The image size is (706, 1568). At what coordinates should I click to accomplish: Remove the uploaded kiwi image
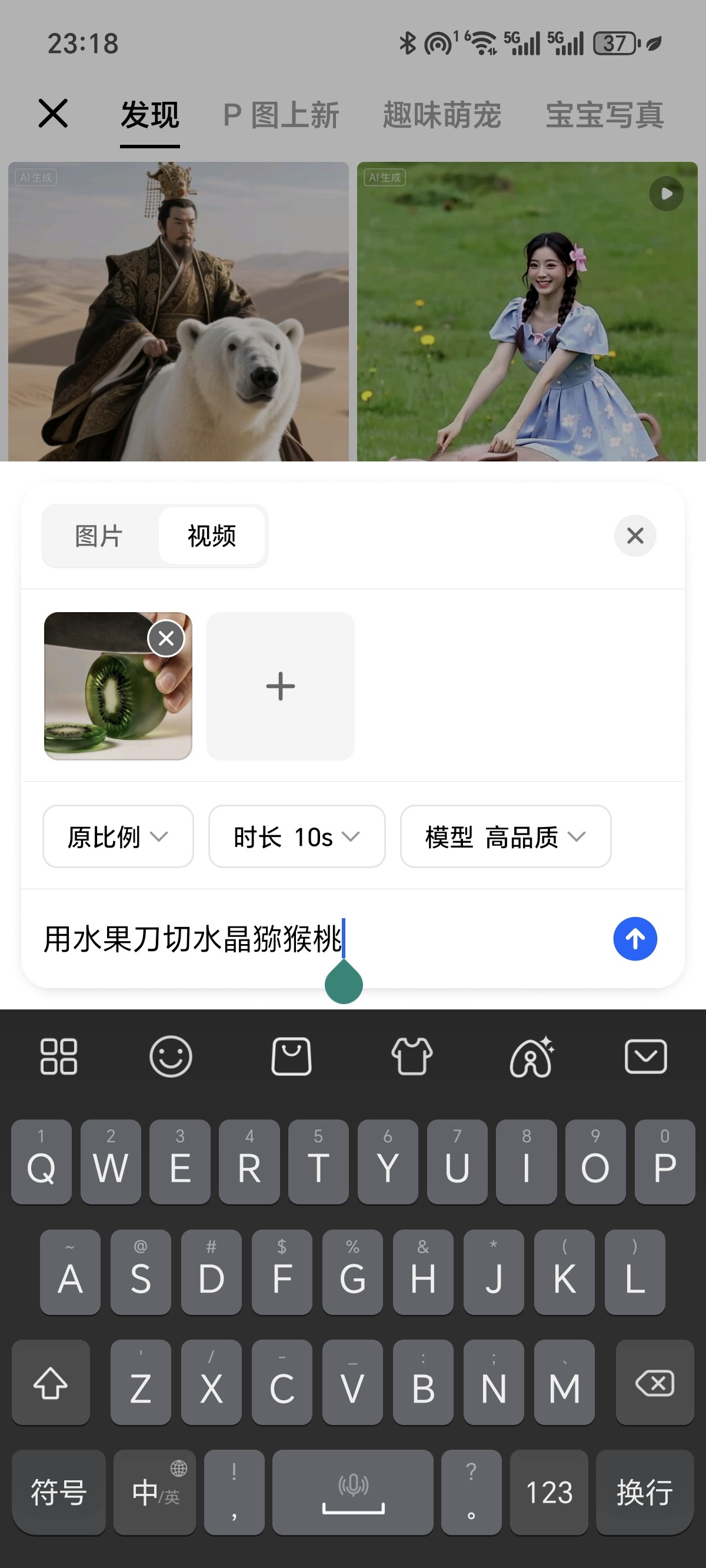[166, 639]
